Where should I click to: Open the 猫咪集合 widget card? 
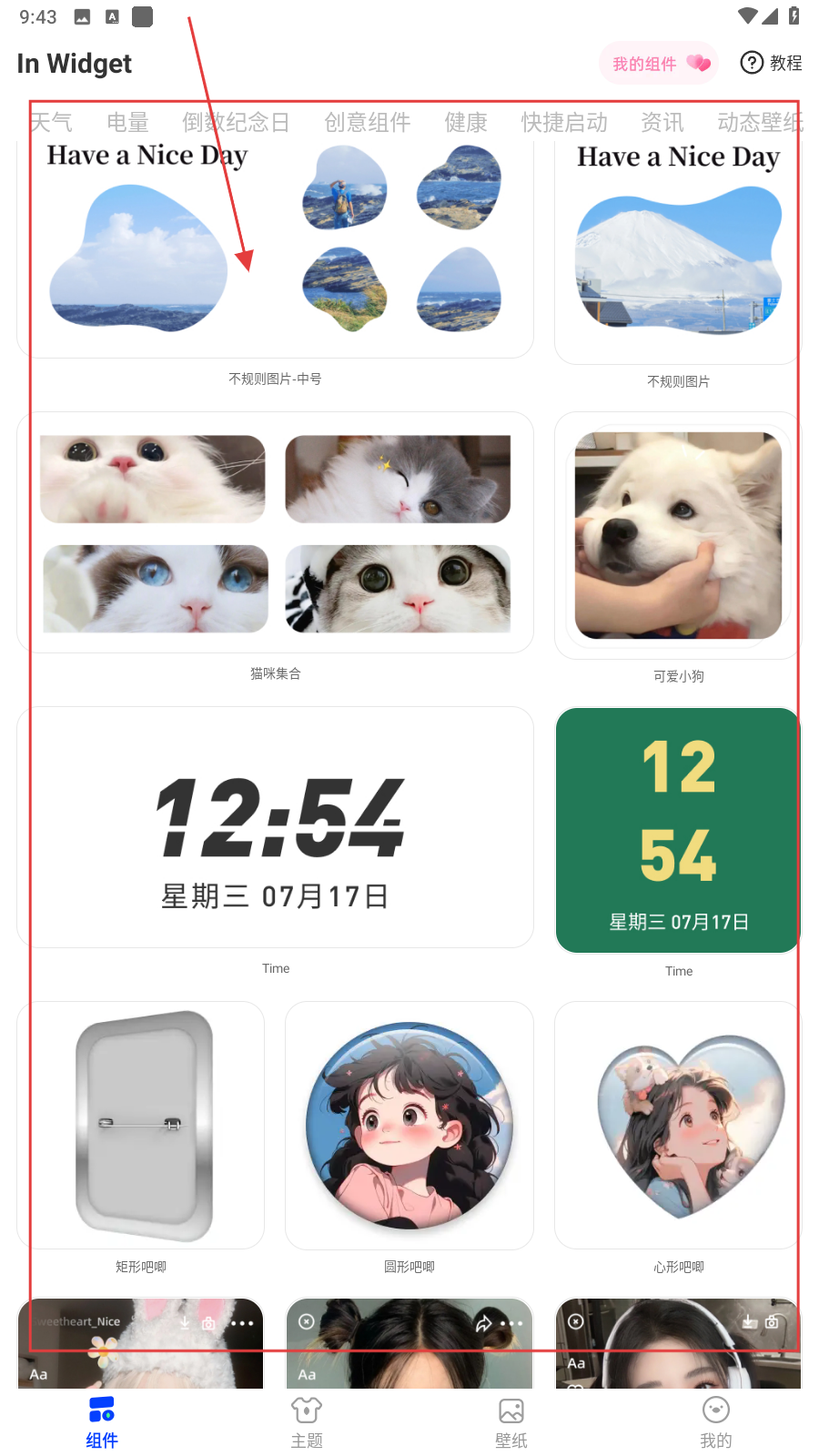(x=275, y=532)
